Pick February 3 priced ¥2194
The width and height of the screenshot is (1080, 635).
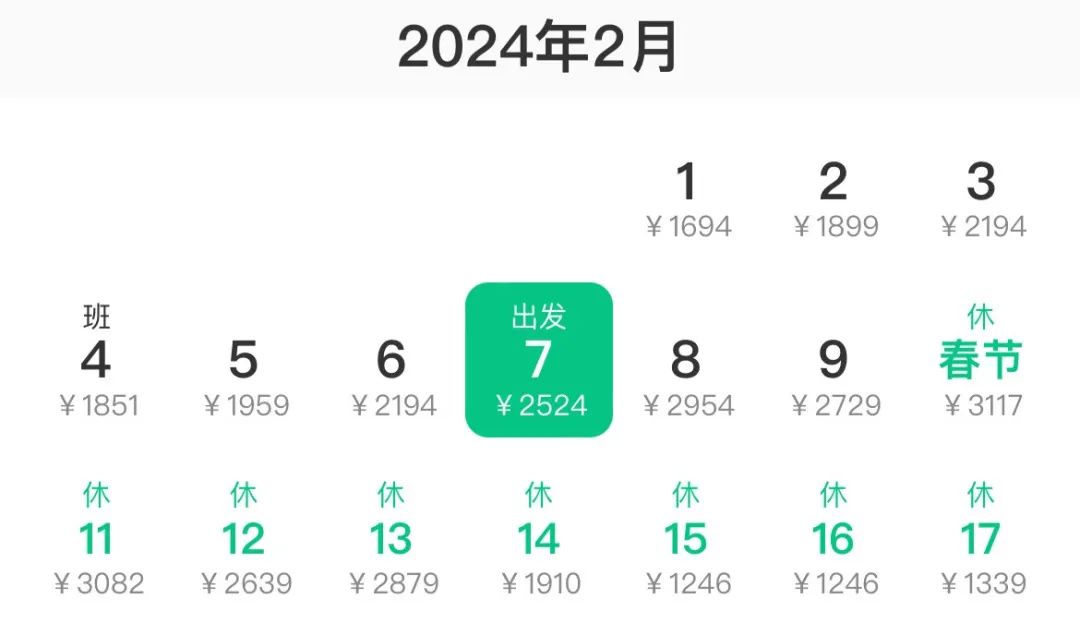coord(981,198)
